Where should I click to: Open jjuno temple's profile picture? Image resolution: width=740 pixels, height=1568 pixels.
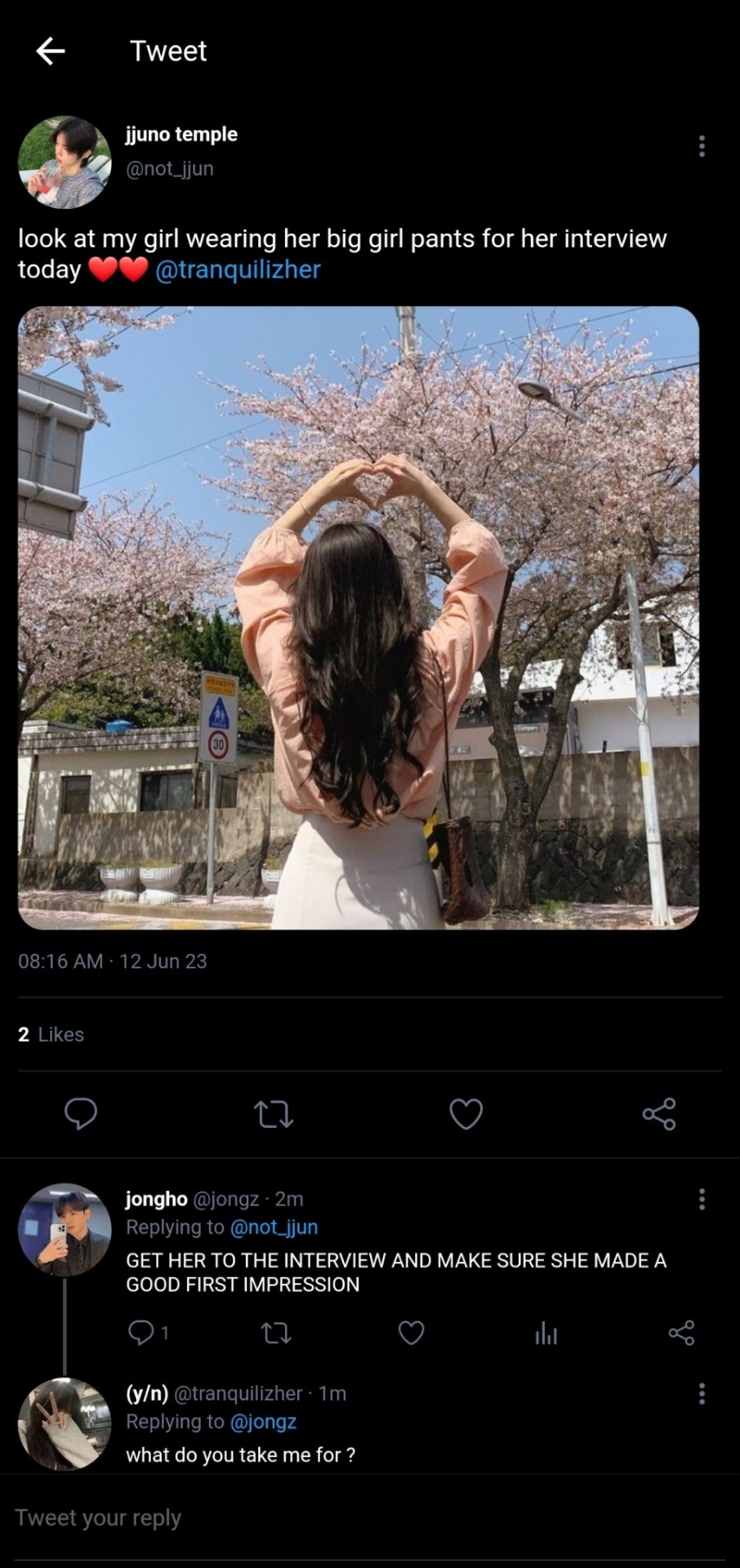(x=65, y=163)
